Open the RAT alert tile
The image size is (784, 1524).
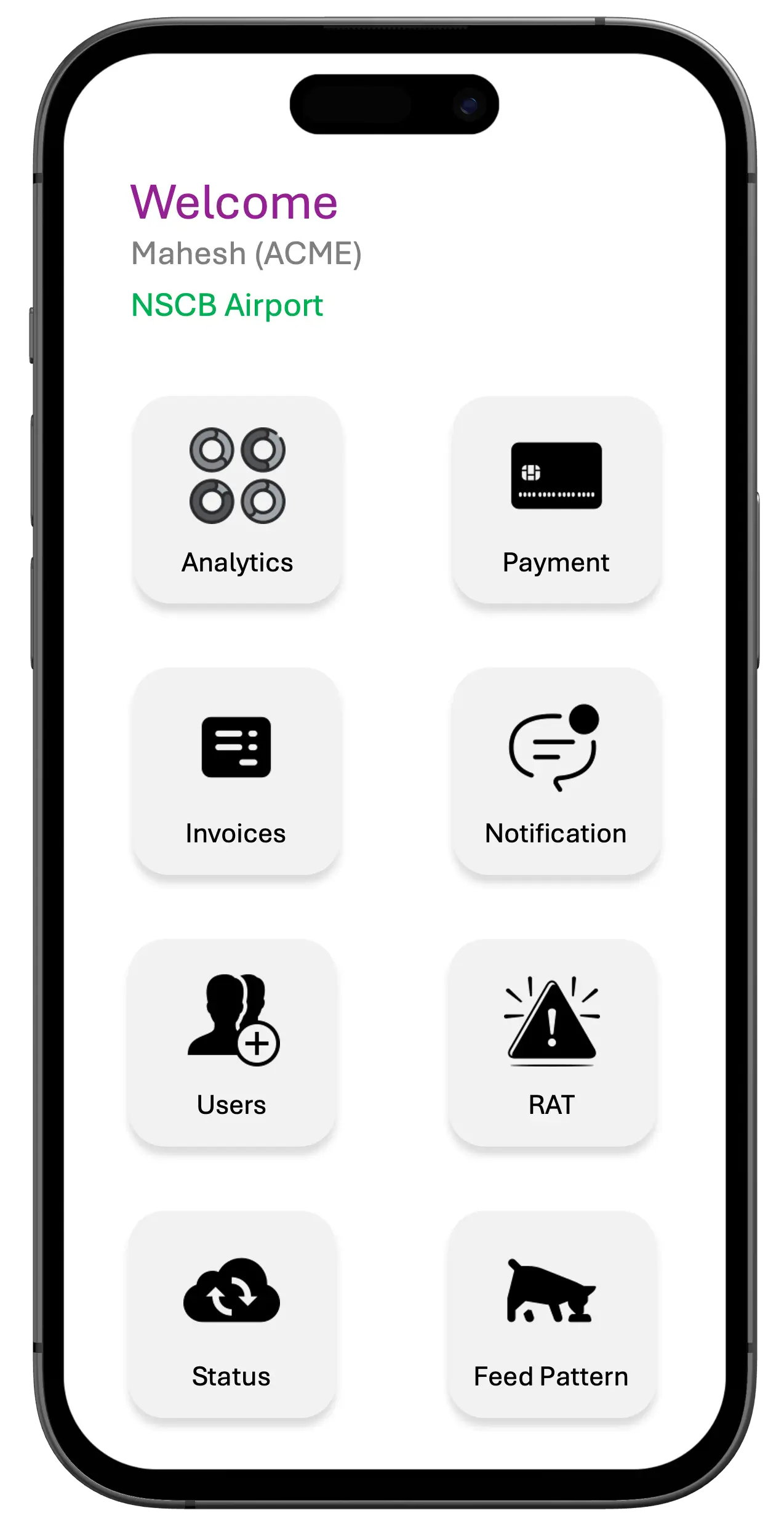(552, 1042)
